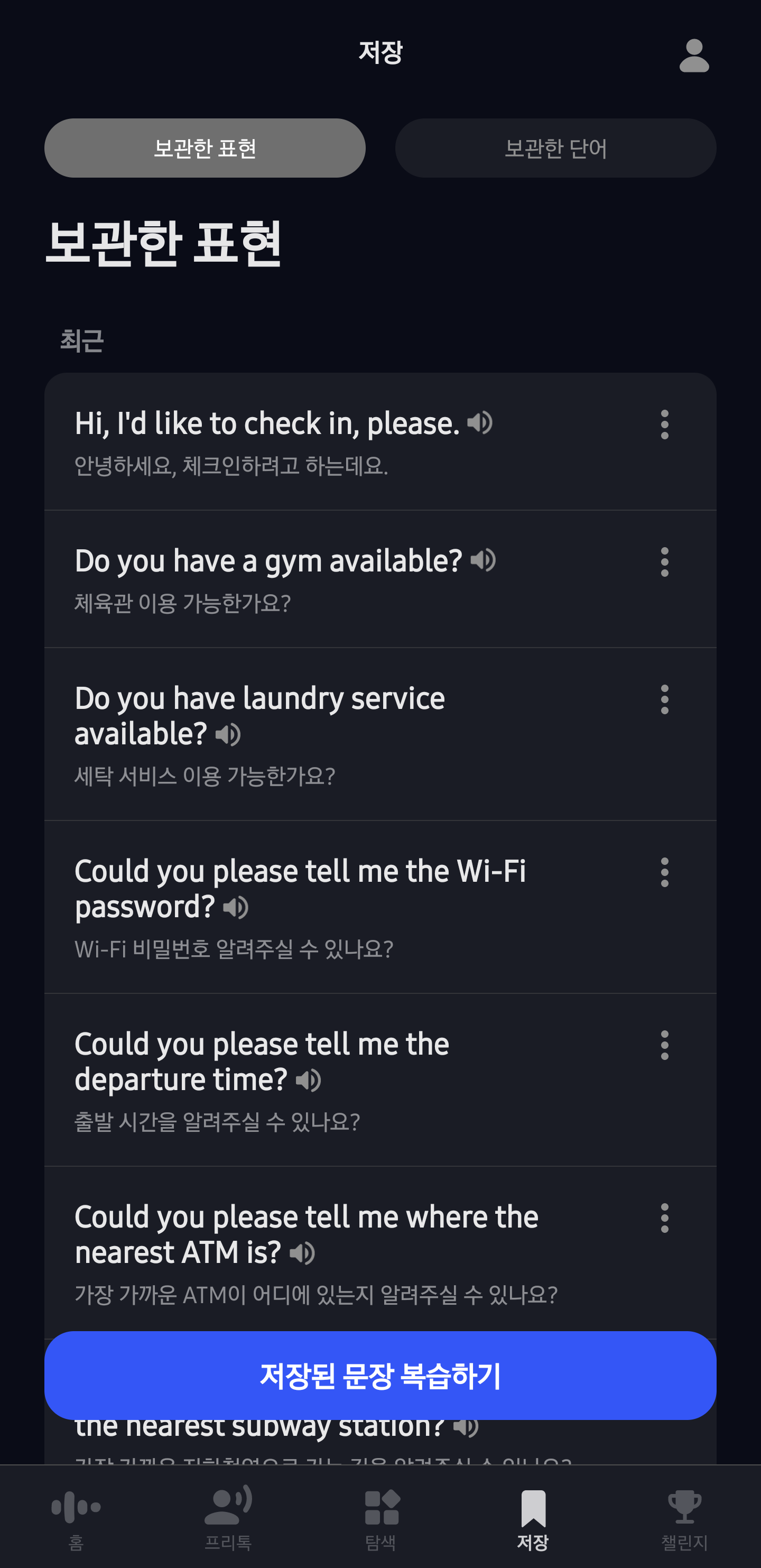Screen dimensions: 761x1568
Task: Open more options for Wi-Fi password phrase
Action: [664, 872]
